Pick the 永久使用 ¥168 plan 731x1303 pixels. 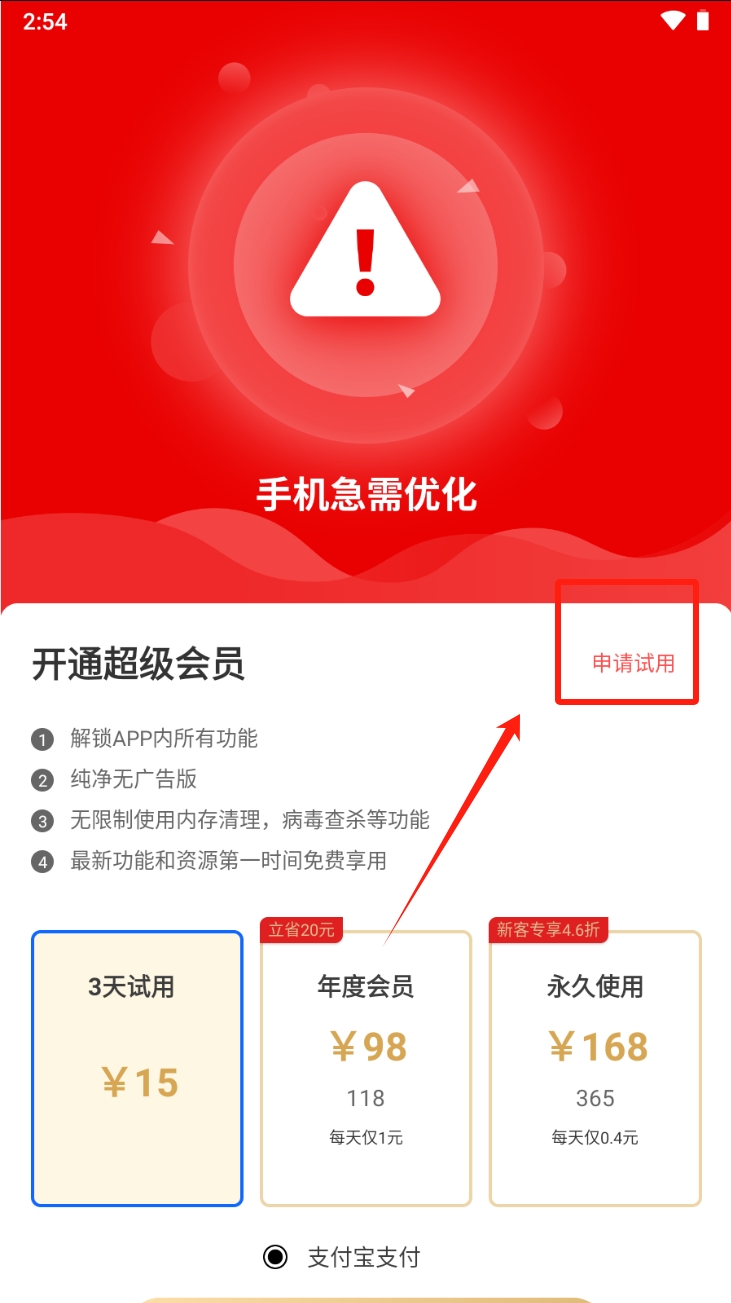point(595,1068)
